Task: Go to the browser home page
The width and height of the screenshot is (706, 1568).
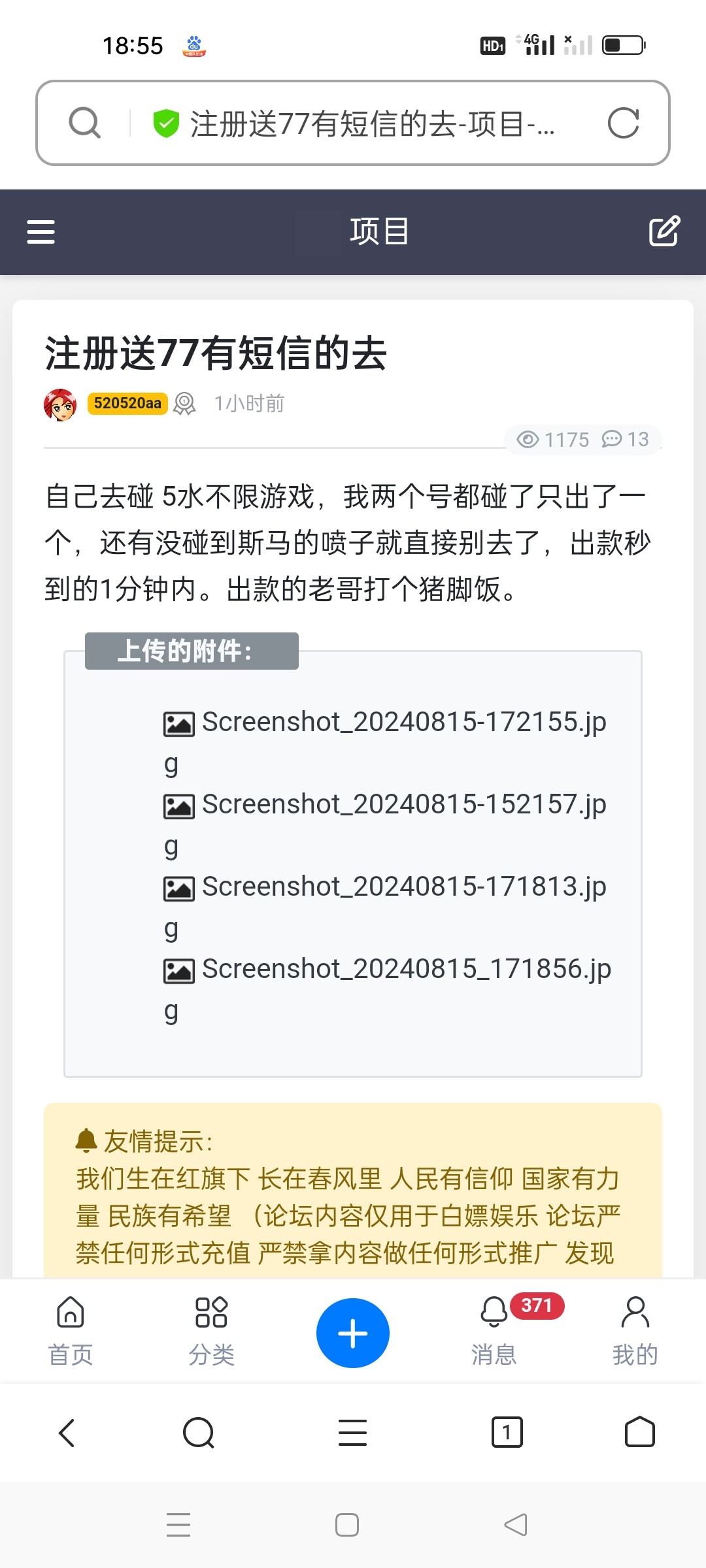Action: (639, 1433)
